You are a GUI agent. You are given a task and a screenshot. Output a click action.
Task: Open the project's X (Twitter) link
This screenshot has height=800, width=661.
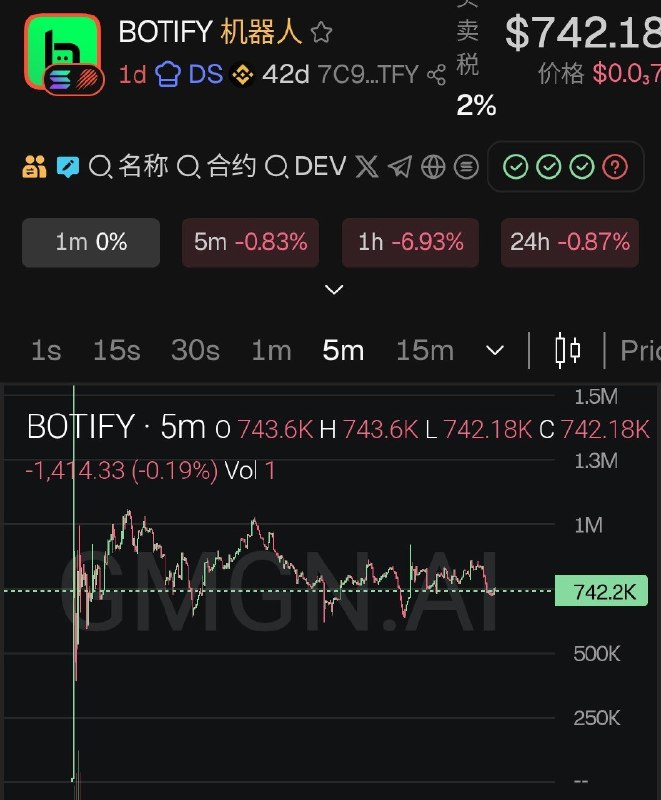click(367, 167)
